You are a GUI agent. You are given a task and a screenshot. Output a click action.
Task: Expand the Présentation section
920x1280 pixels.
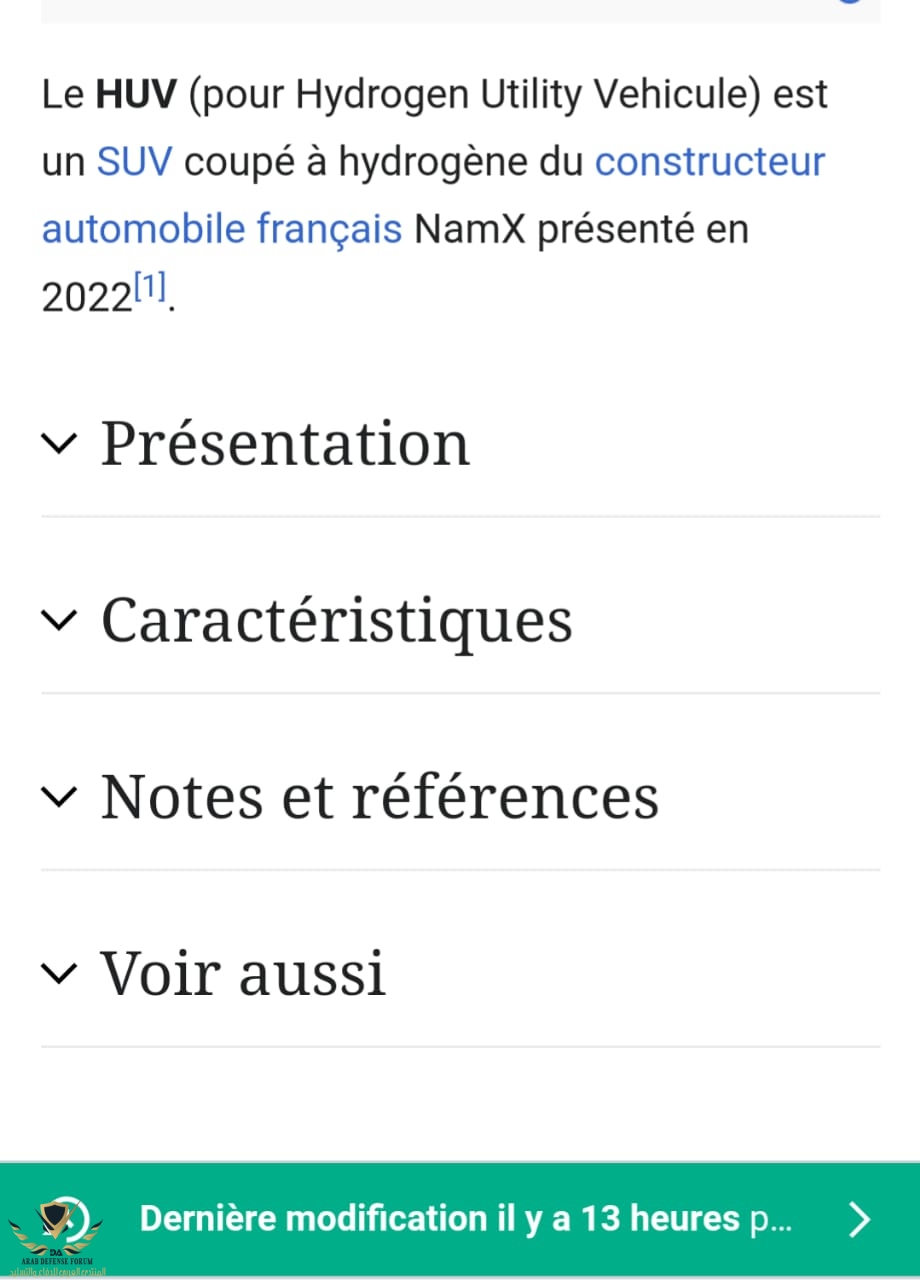284,443
